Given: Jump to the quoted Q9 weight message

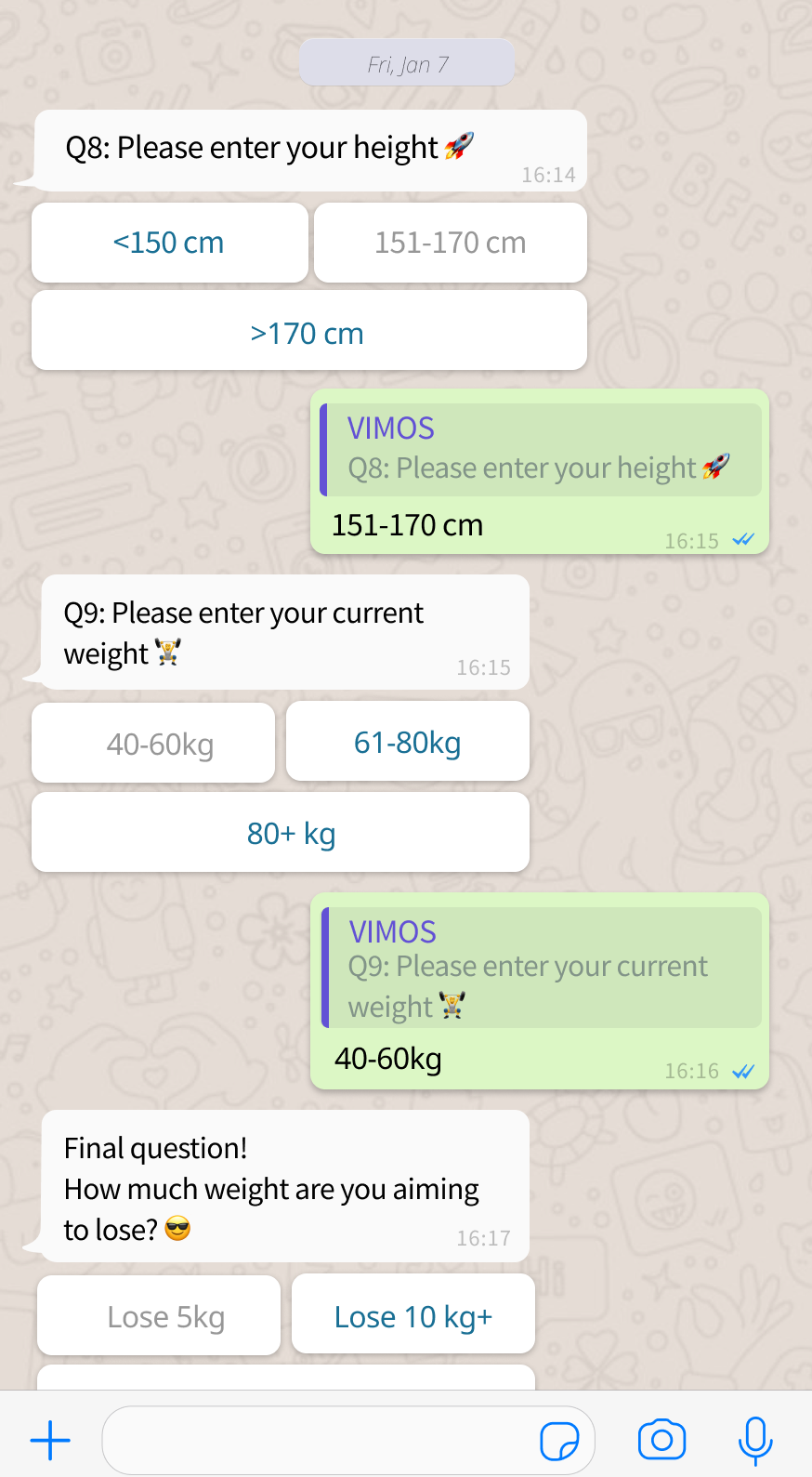Looking at the screenshot, I should pos(541,969).
